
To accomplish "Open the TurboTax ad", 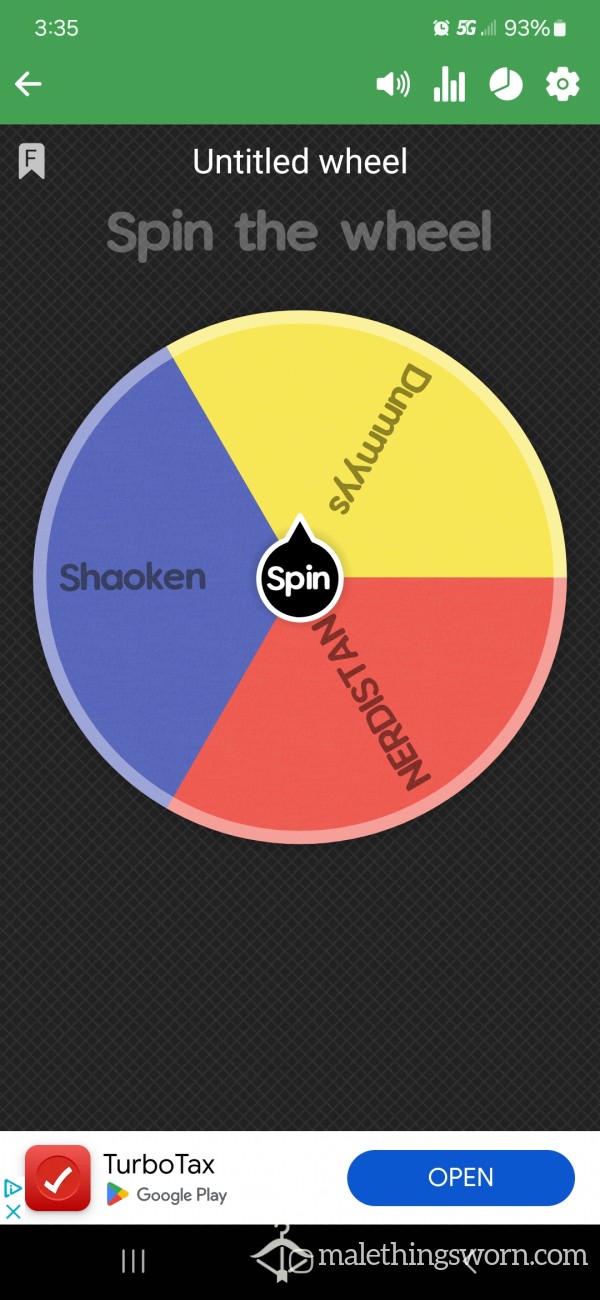I will click(461, 1178).
